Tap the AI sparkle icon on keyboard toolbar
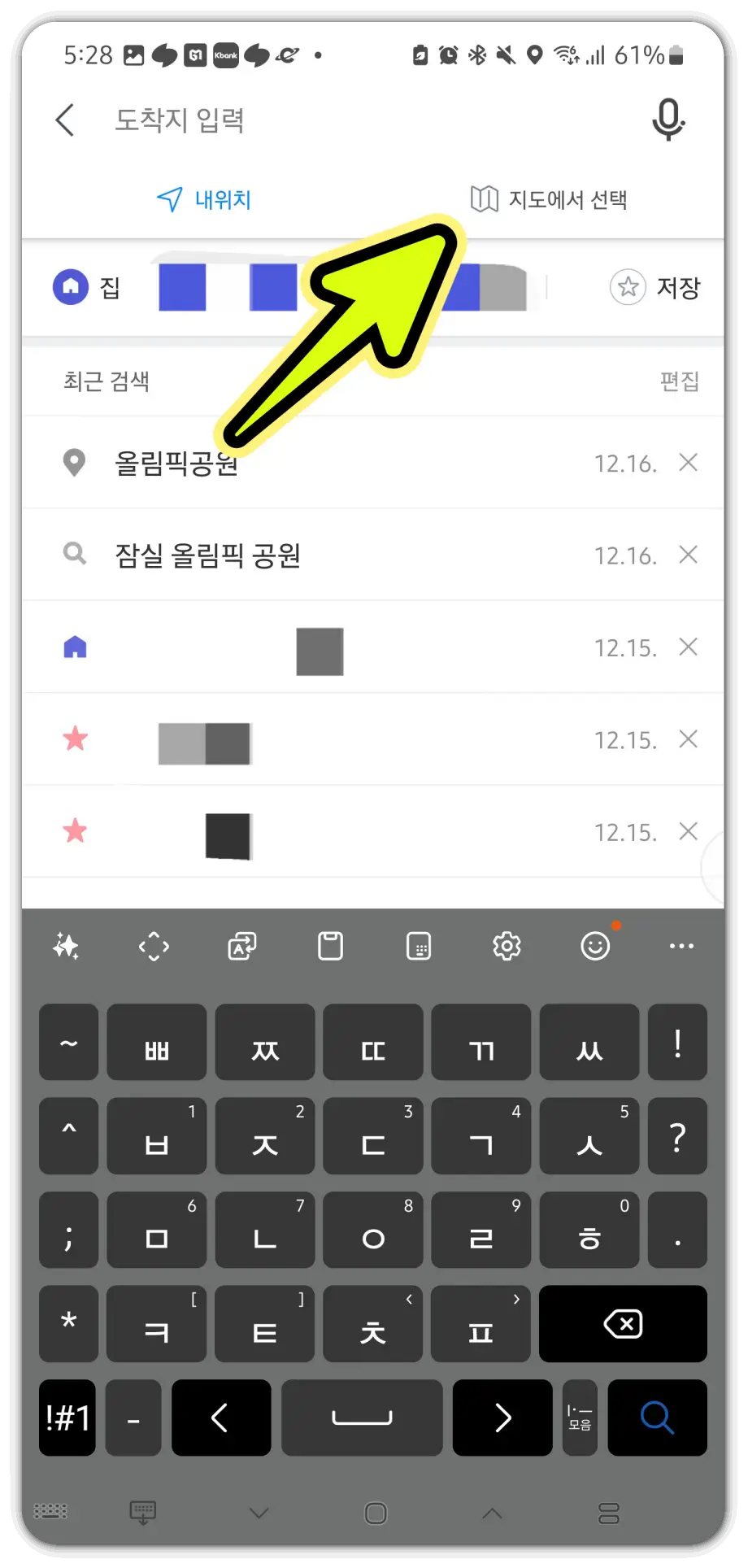The width and height of the screenshot is (748, 1568). [x=66, y=945]
